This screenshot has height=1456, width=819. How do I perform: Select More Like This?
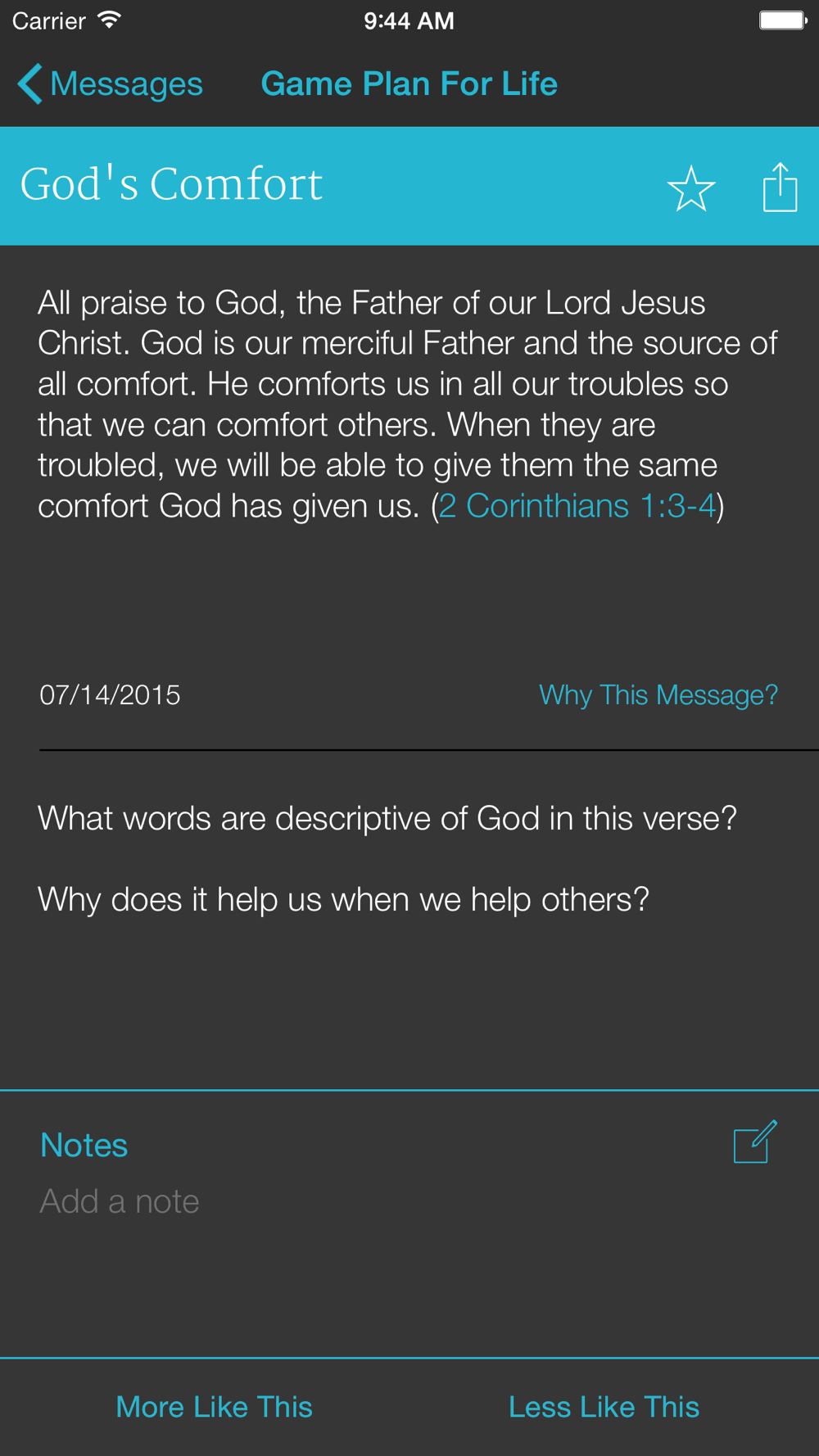coord(214,1407)
